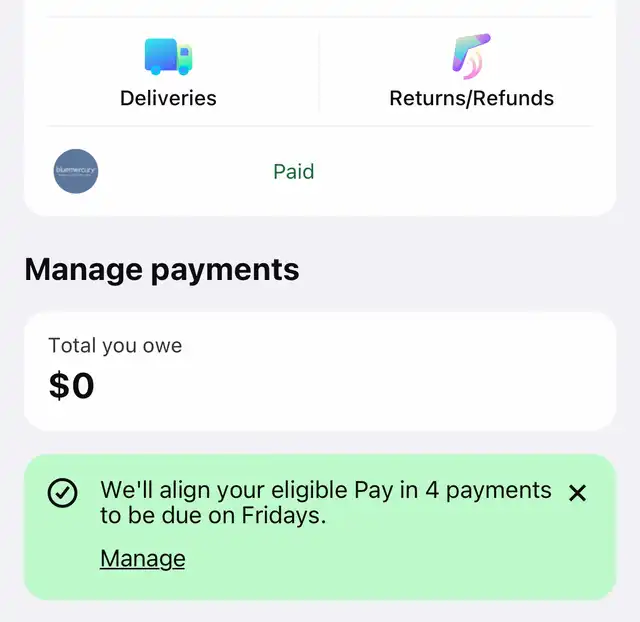640x622 pixels.
Task: Open Returns/Refunds
Action: (x=471, y=72)
